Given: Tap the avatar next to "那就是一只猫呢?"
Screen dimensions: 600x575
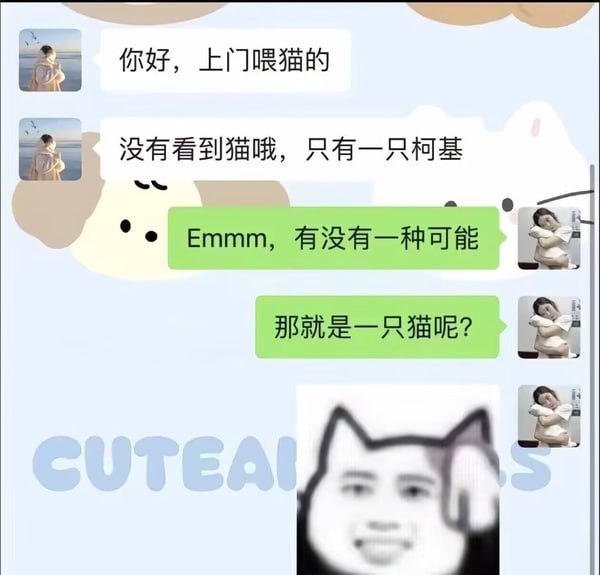Looking at the screenshot, I should pos(549,327).
